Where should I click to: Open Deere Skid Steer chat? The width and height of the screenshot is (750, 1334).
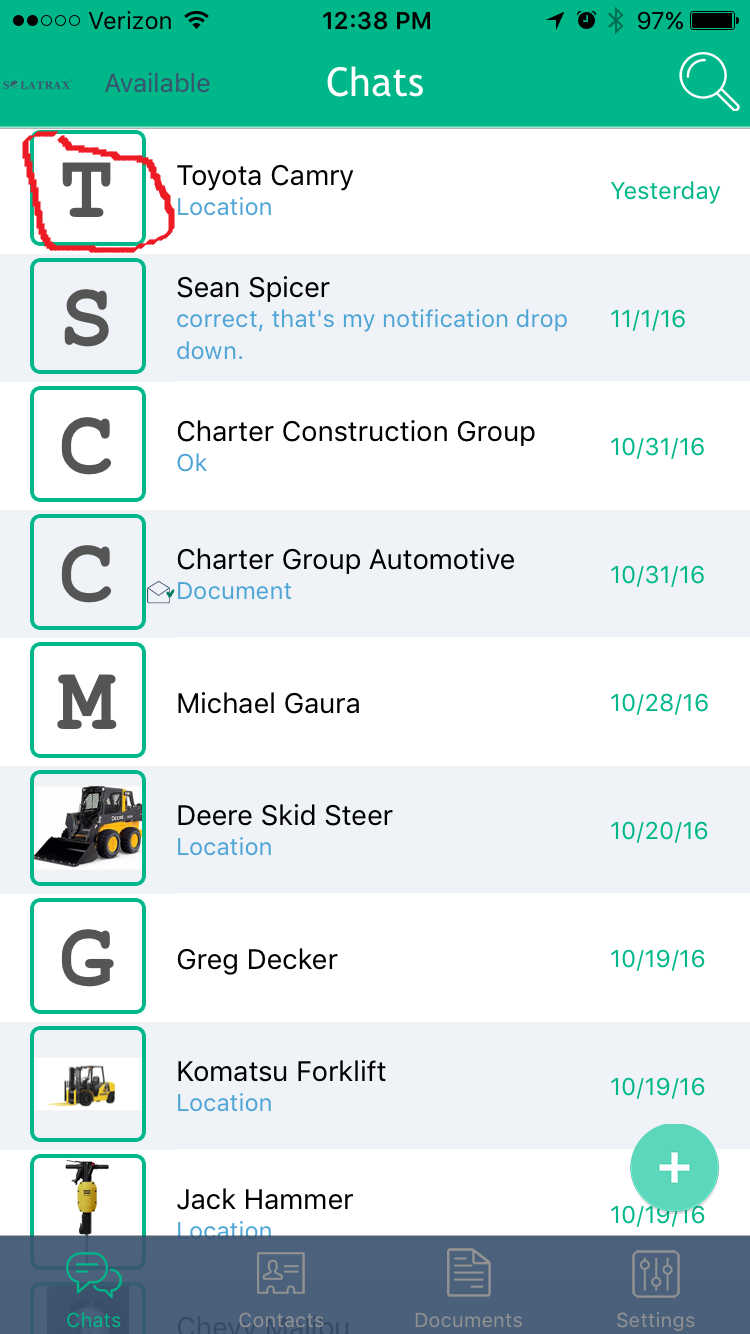375,830
